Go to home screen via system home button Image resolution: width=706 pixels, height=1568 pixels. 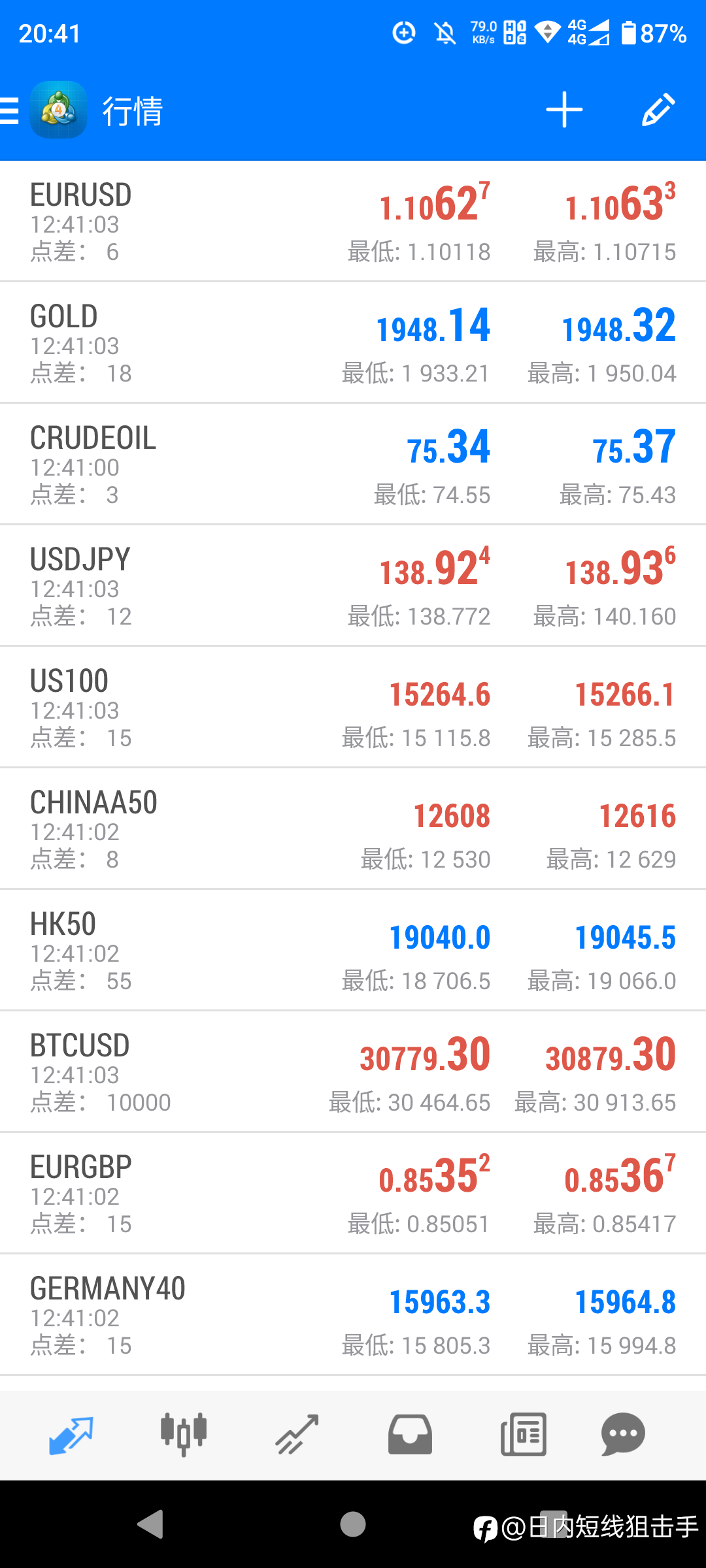[x=353, y=1525]
